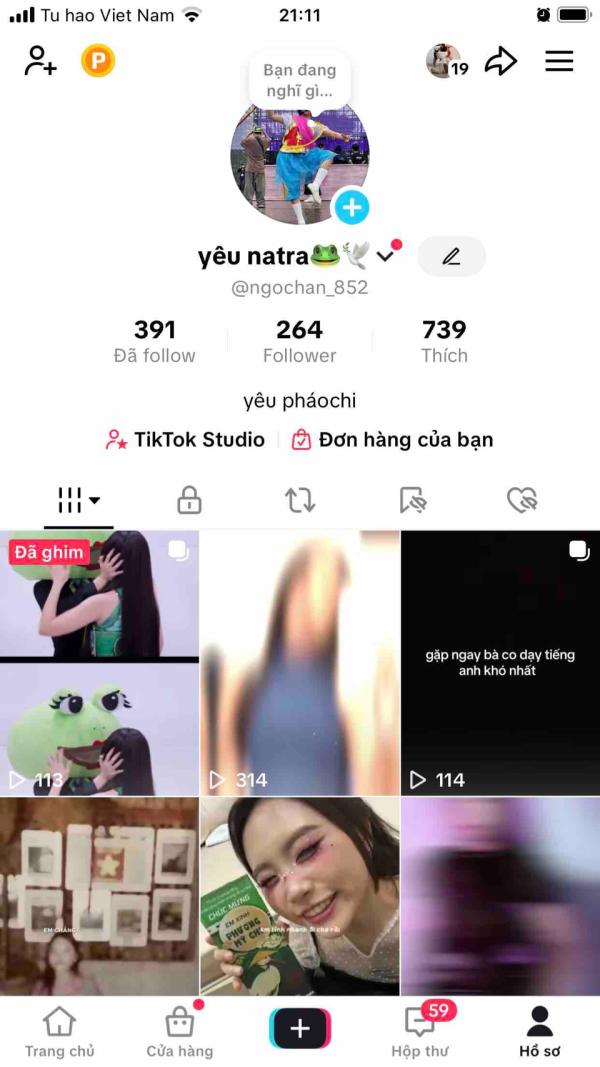Image resolution: width=600 pixels, height=1067 pixels.
Task: Open the video with 314 views
Action: tap(300, 662)
